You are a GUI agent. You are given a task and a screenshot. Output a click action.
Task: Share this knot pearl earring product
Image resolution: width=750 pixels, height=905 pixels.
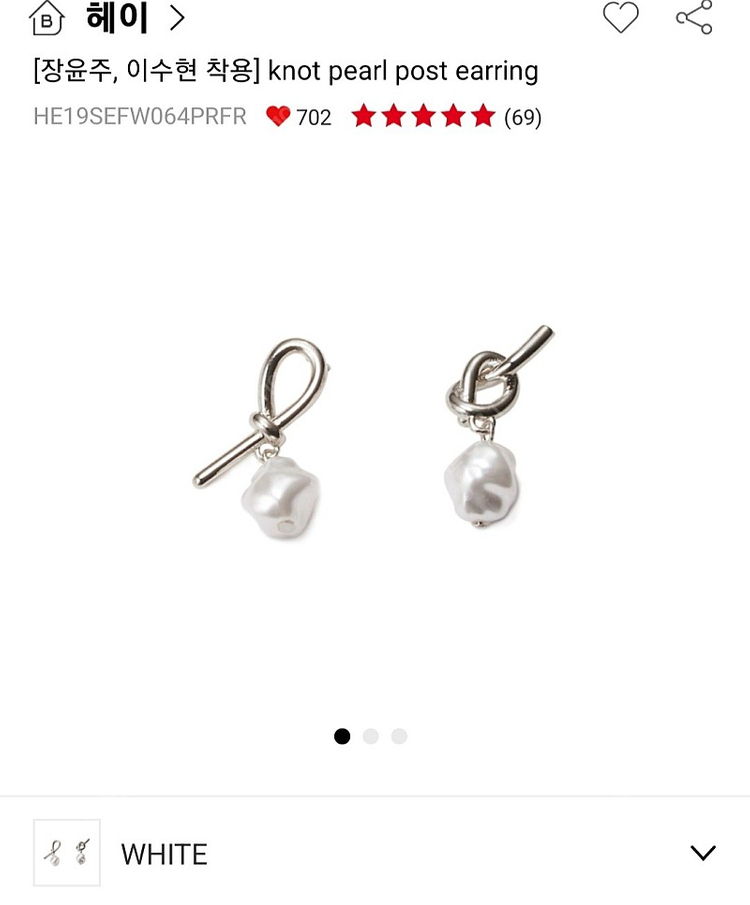(694, 17)
